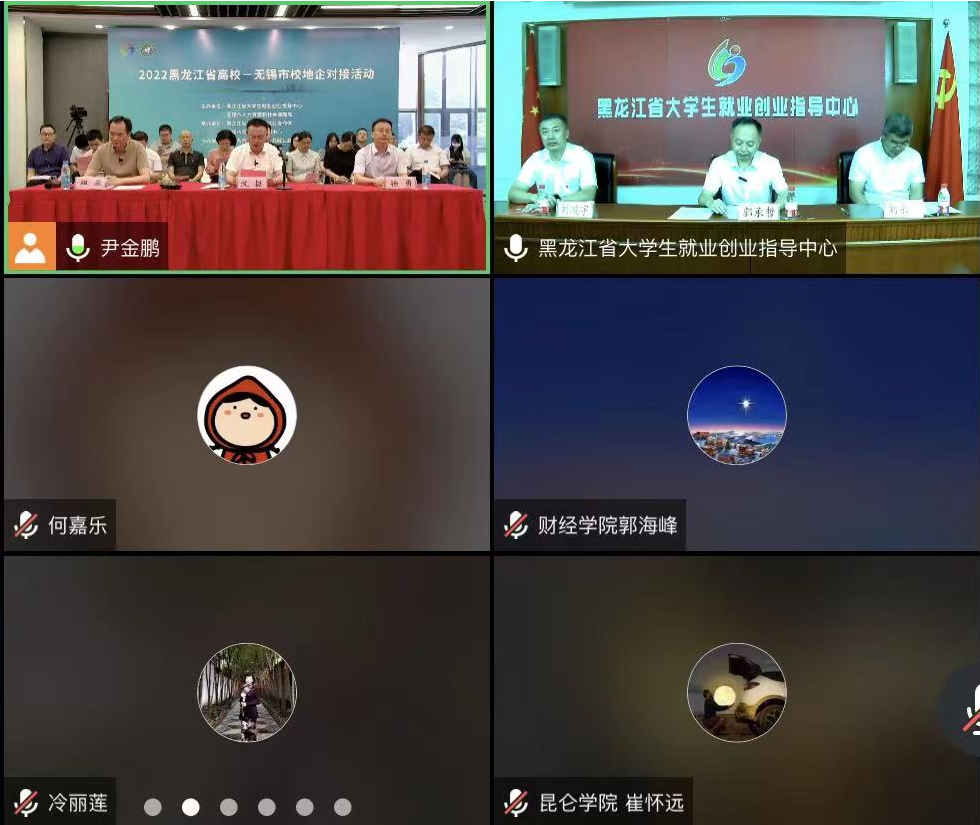
Task: Select 冷丽莲's participant tile
Action: point(247,690)
